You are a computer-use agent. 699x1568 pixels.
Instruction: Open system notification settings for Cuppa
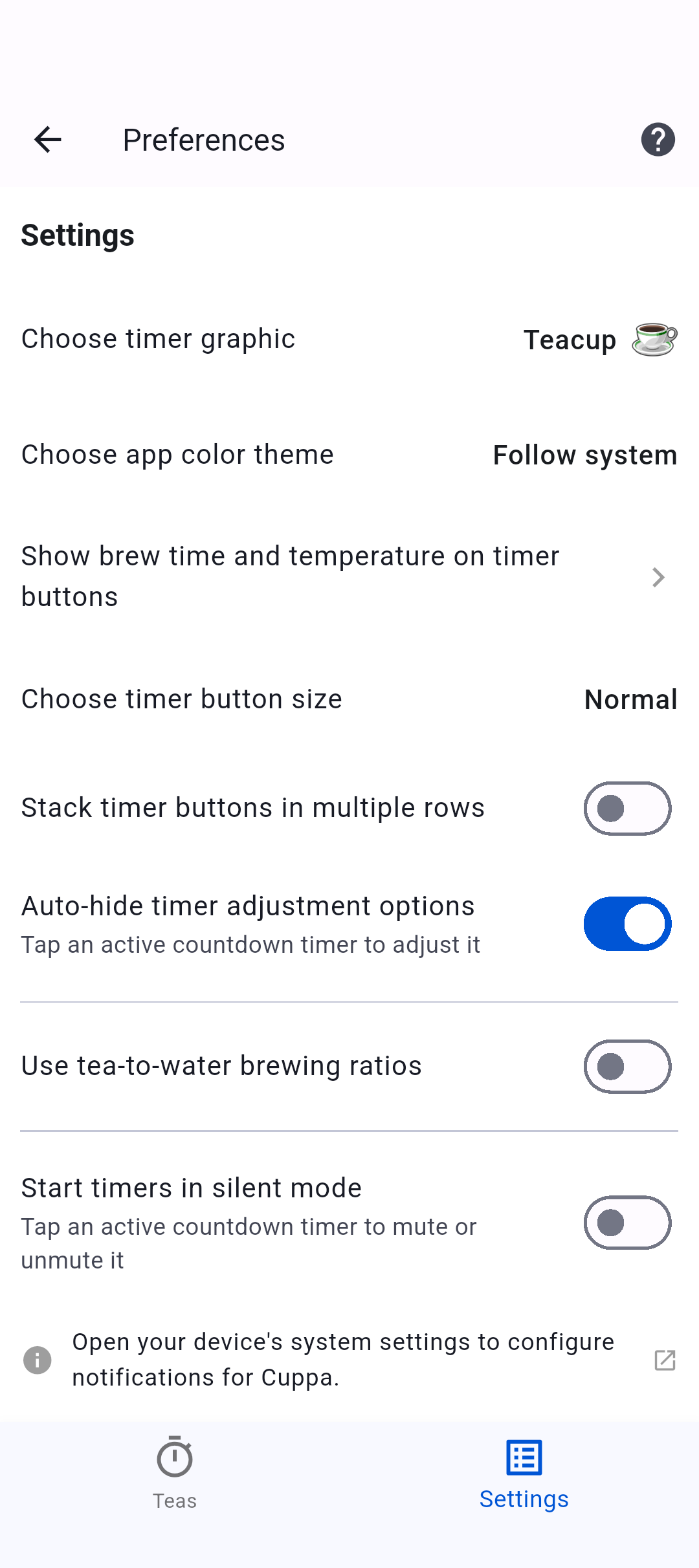pyautogui.click(x=665, y=1360)
